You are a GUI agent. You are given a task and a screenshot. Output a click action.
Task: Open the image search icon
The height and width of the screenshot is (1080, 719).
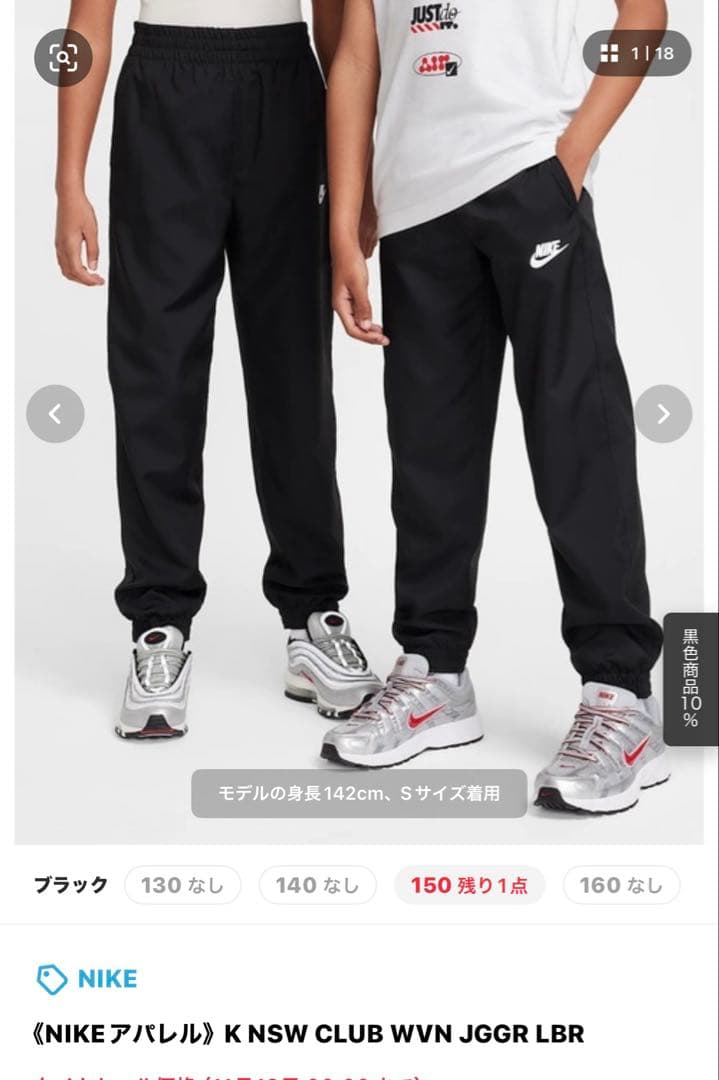click(63, 58)
